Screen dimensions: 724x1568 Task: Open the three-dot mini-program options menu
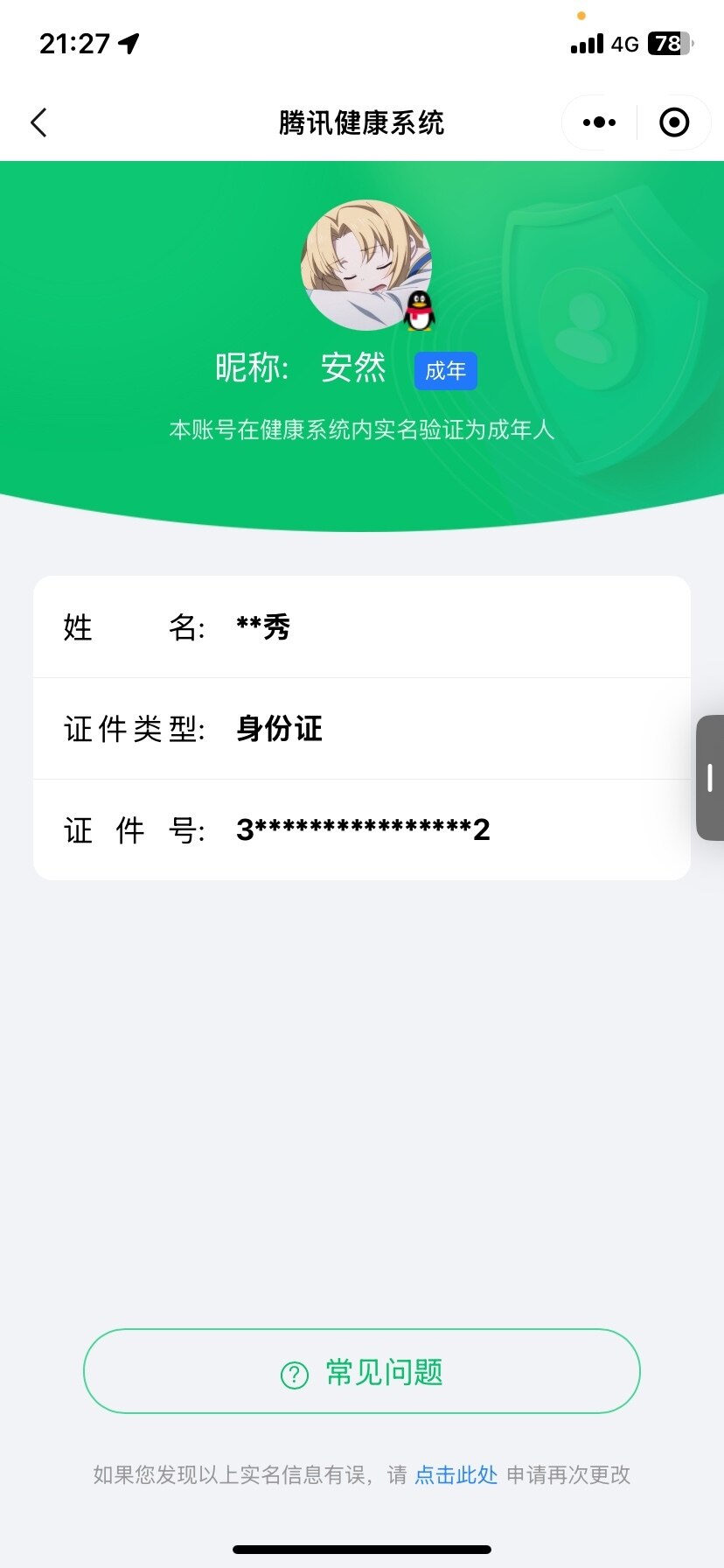pyautogui.click(x=596, y=122)
